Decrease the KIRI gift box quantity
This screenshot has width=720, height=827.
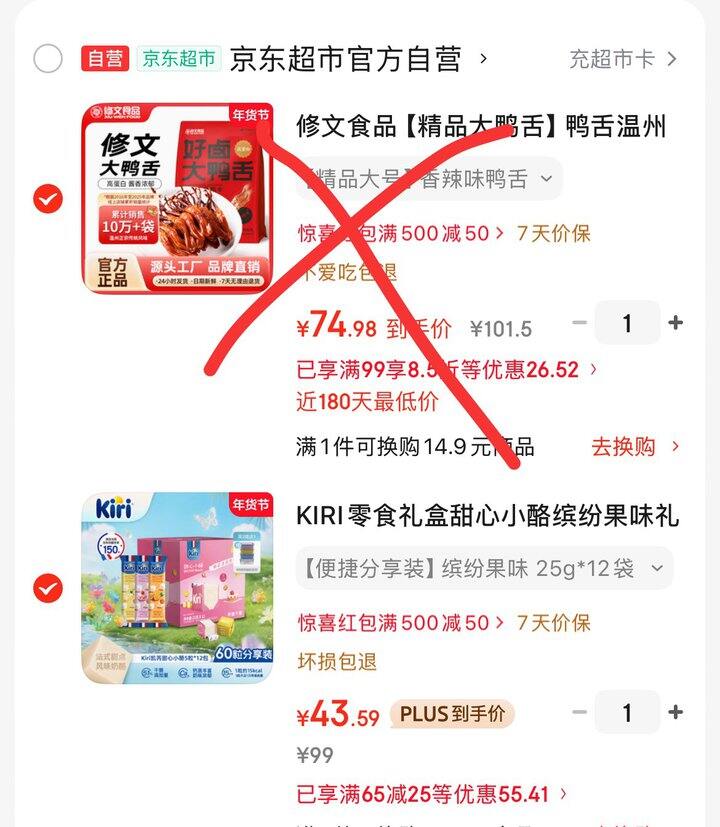580,712
